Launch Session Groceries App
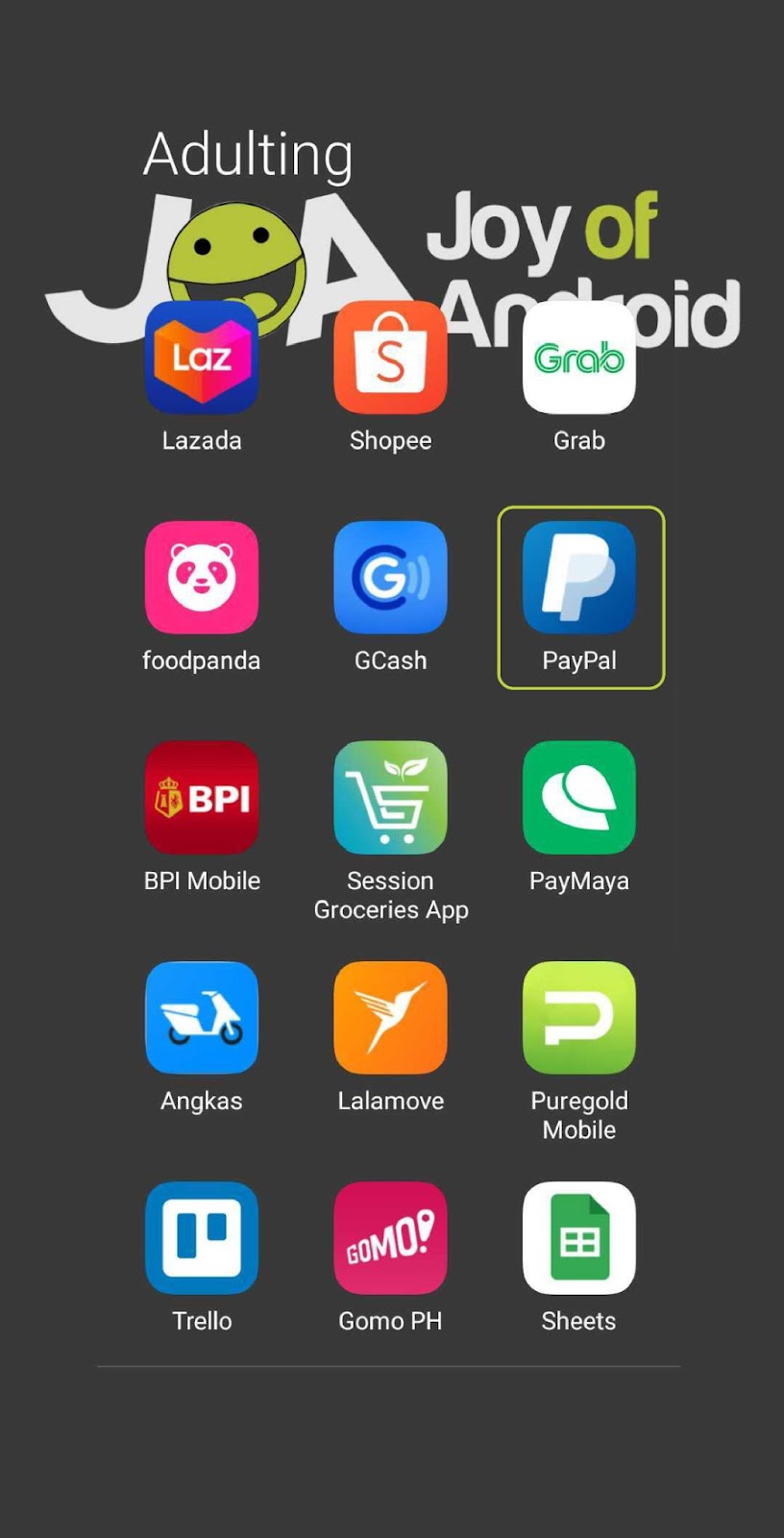This screenshot has height=1538, width=784. (x=390, y=798)
